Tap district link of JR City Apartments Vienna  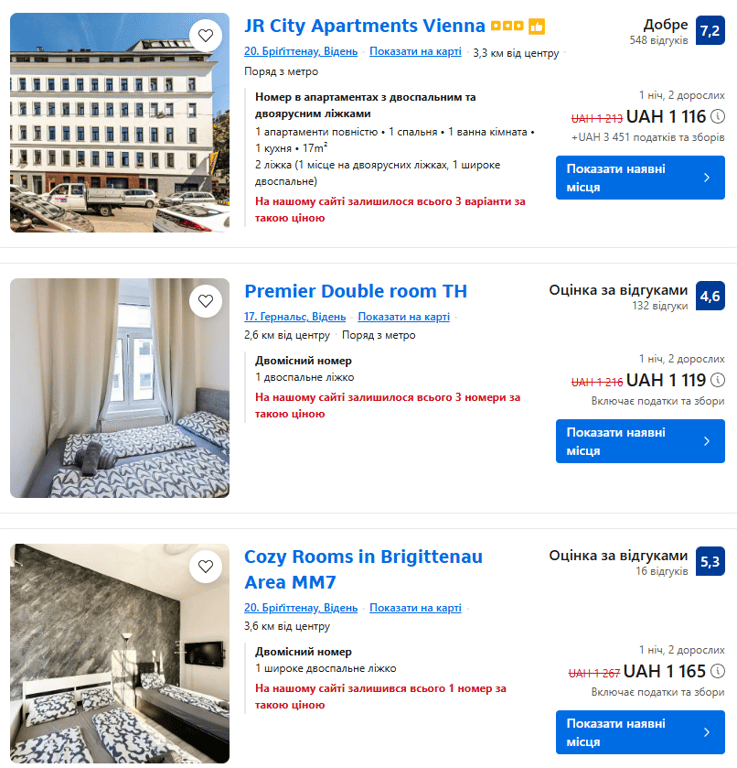point(300,52)
